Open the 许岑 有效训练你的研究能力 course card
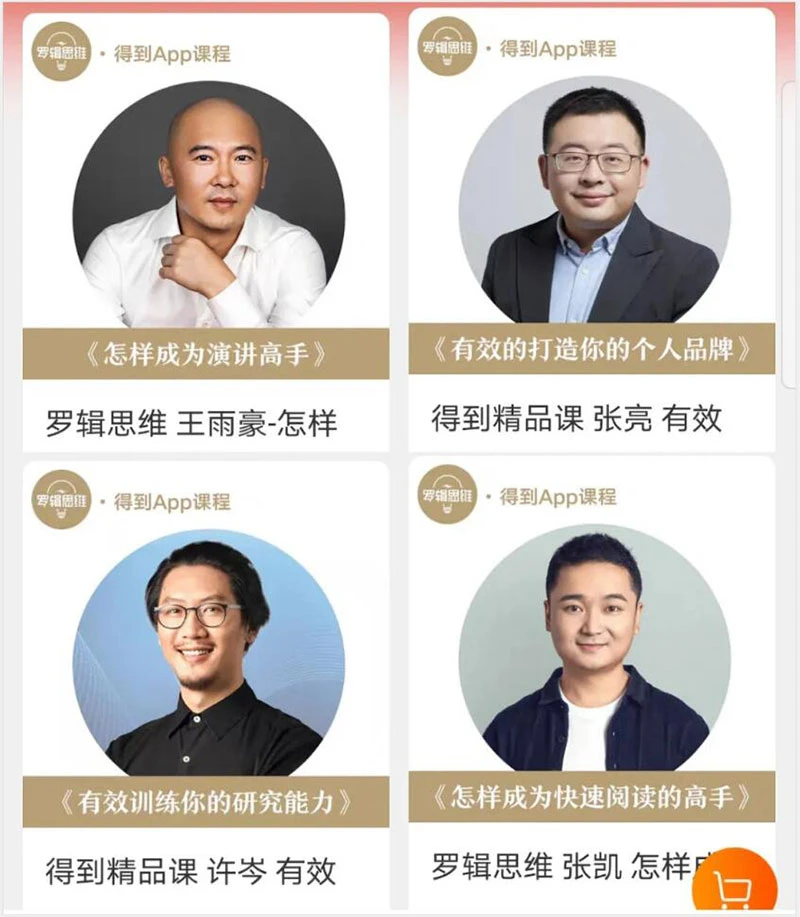Viewport: 800px width, 917px height. [x=205, y=680]
